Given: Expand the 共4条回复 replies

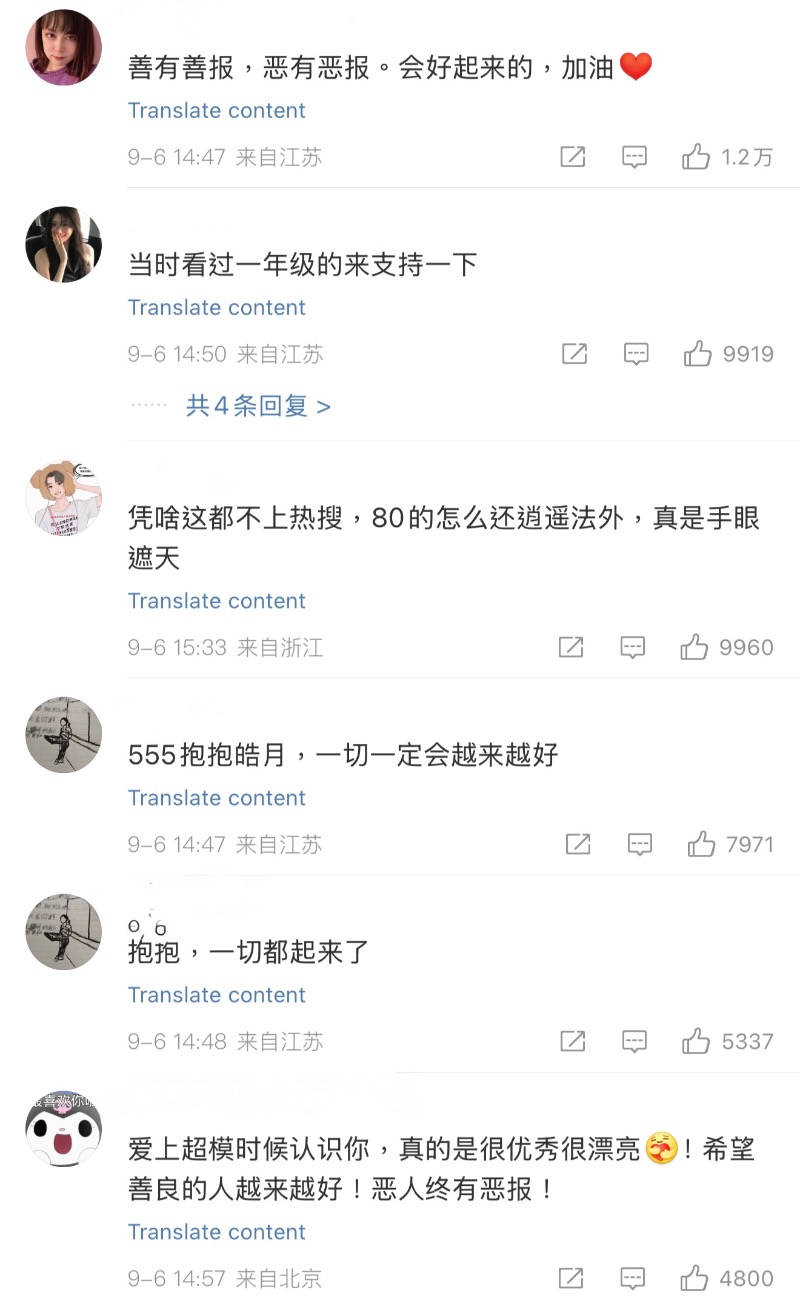Looking at the screenshot, I should [x=258, y=406].
